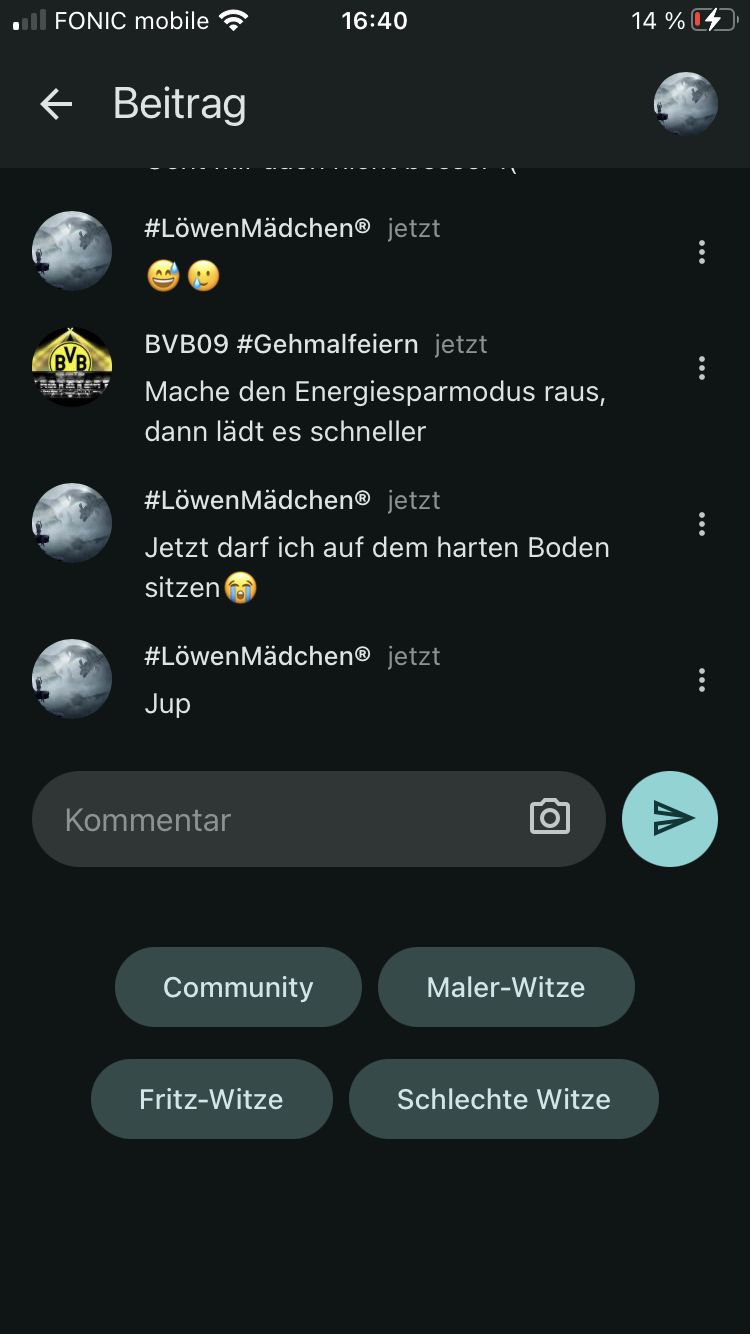Show Schlechte Witze posts

[x=504, y=1099]
